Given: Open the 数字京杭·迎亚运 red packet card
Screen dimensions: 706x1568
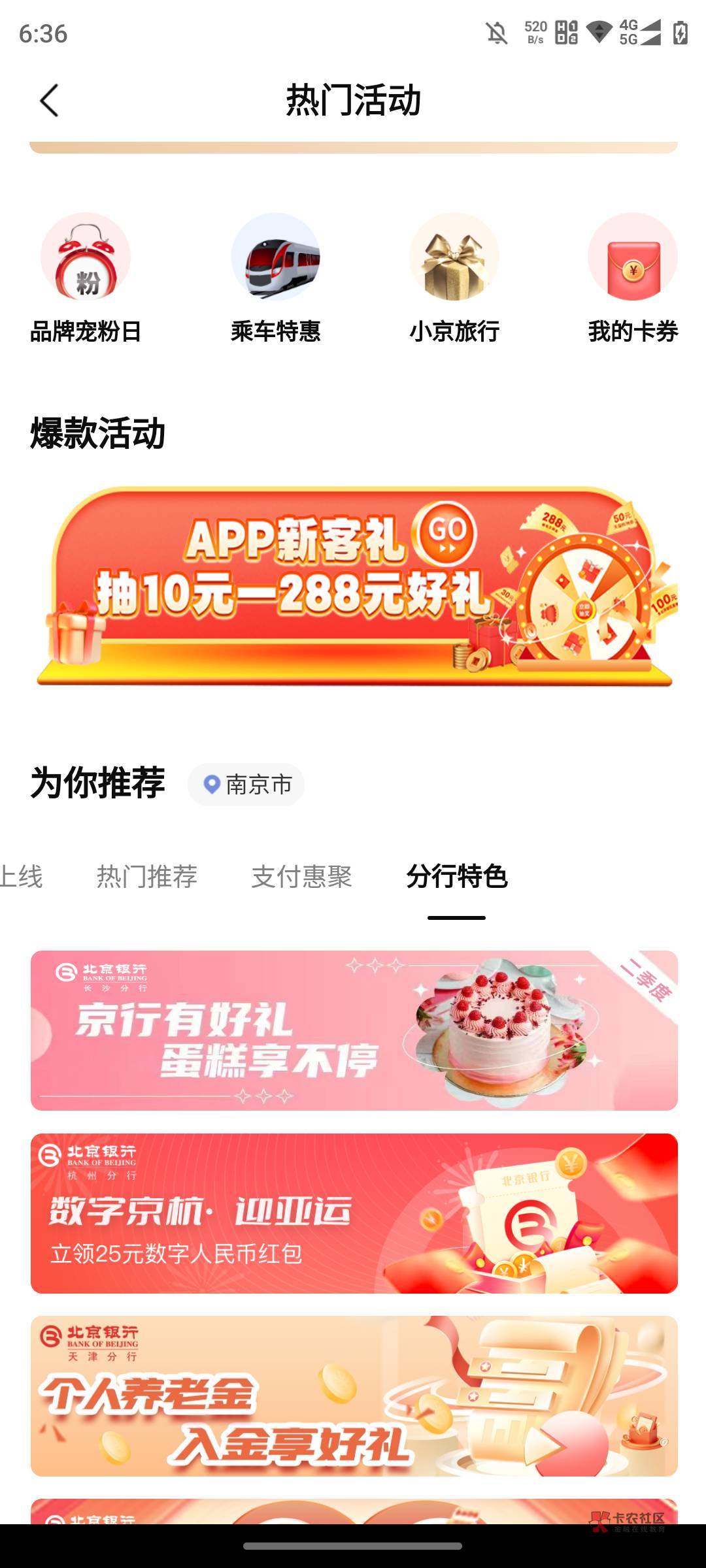Looking at the screenshot, I should [x=354, y=1213].
